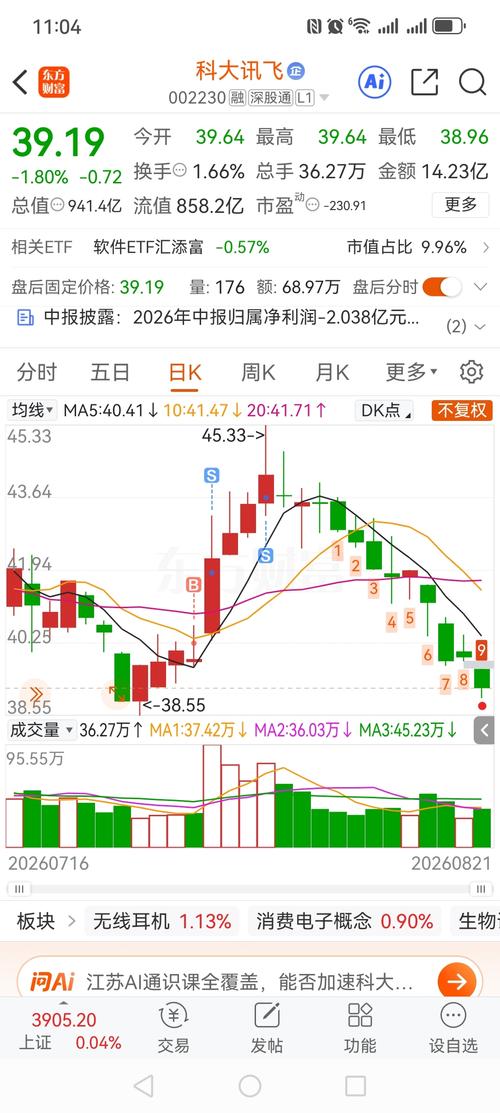Viewport: 500px width, 1113px height.
Task: Open the search magnifier
Action: click(472, 82)
